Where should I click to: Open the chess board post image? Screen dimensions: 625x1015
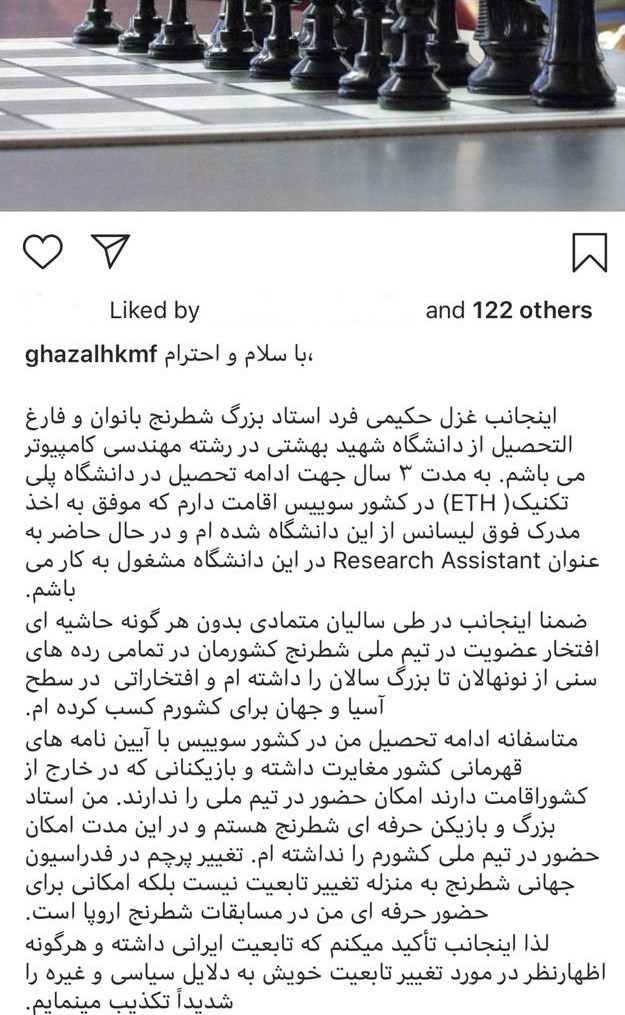(312, 106)
